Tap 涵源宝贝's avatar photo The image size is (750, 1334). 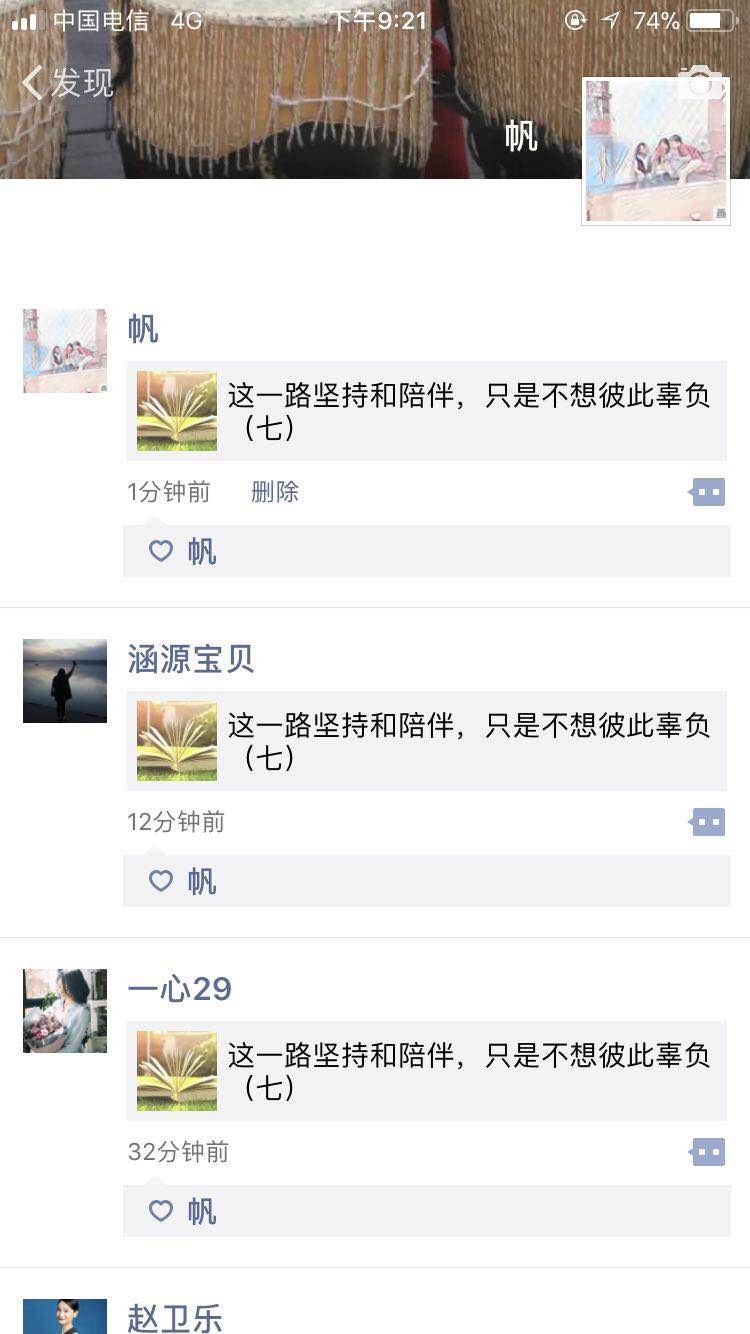tap(65, 680)
